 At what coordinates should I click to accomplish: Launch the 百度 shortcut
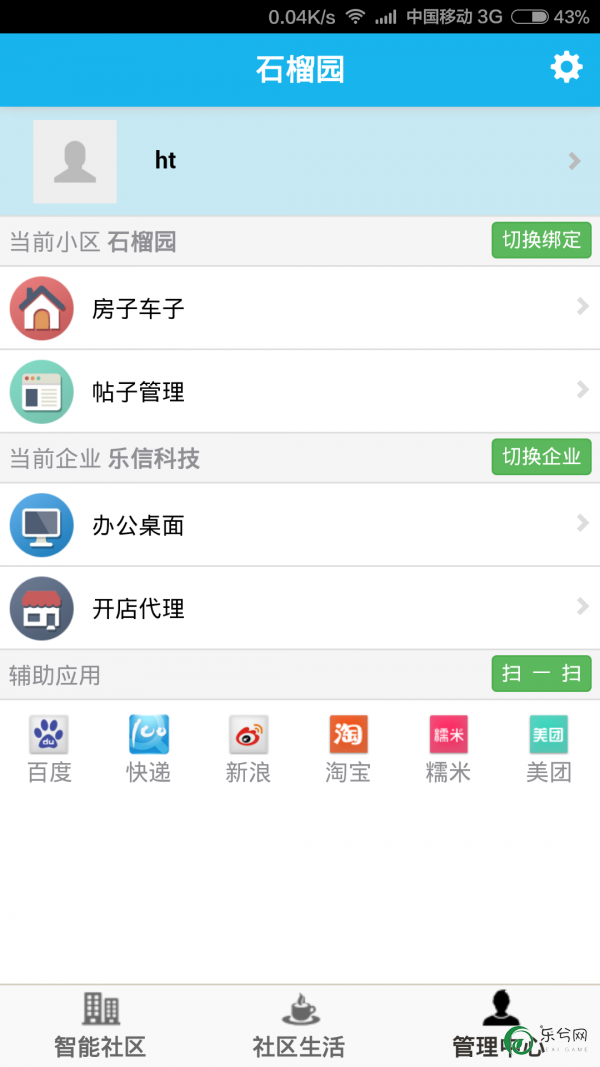(x=49, y=749)
